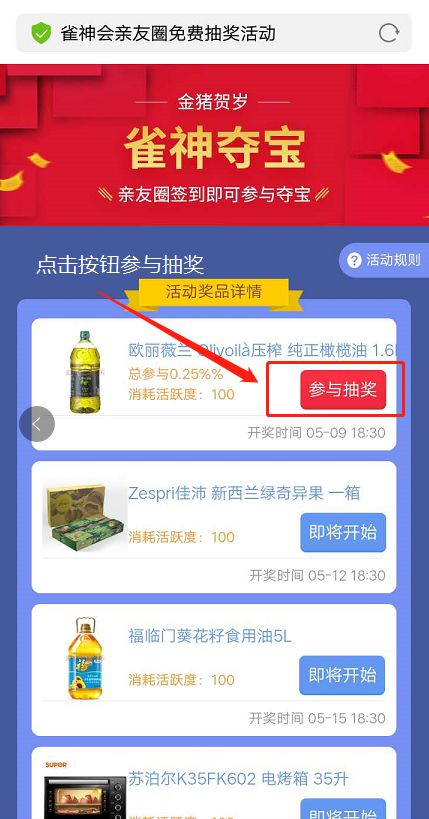Tap 参与抽奖 for the olive oil prize
Screen dimensions: 429x819
pyautogui.click(x=343, y=390)
